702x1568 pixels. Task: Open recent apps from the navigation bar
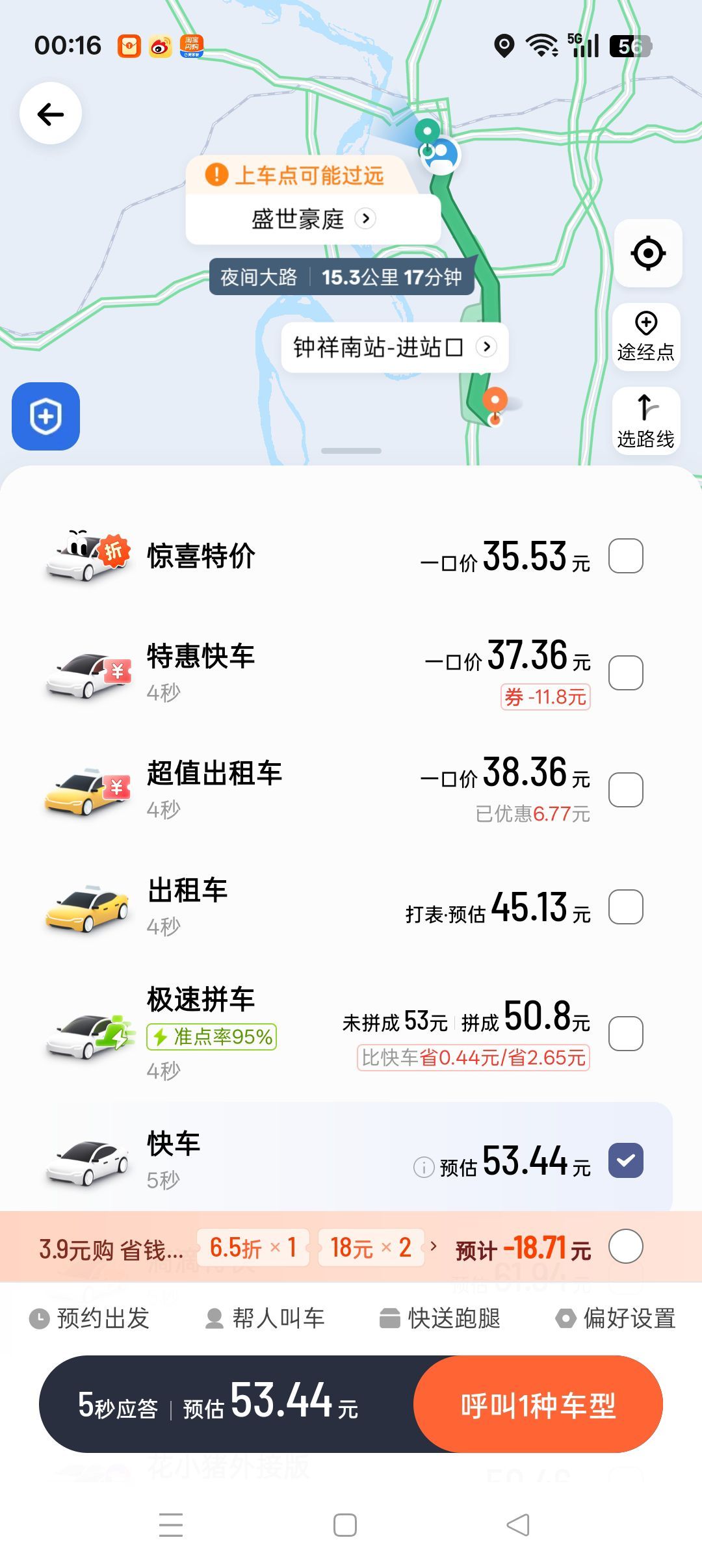pos(171,1524)
